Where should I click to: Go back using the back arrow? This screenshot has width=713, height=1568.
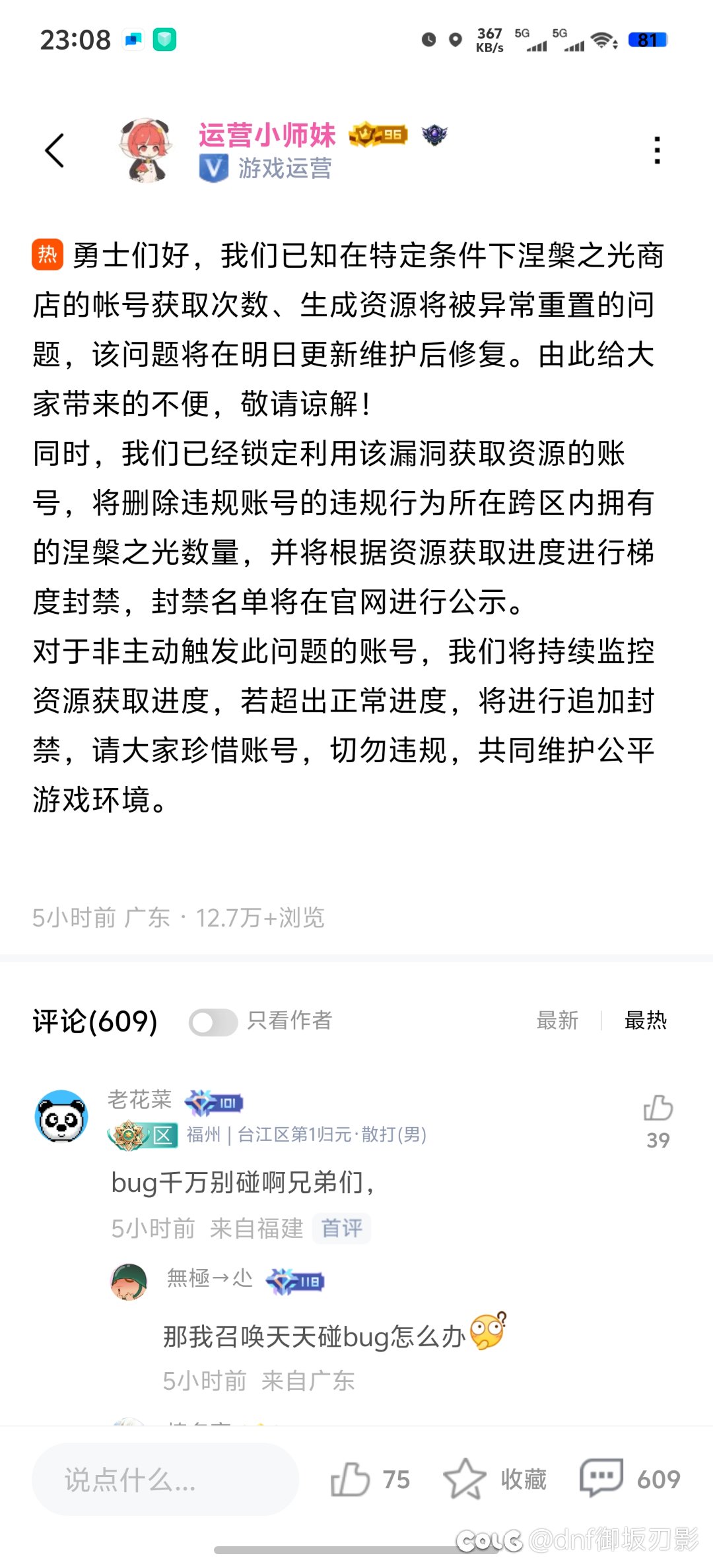coord(55,150)
